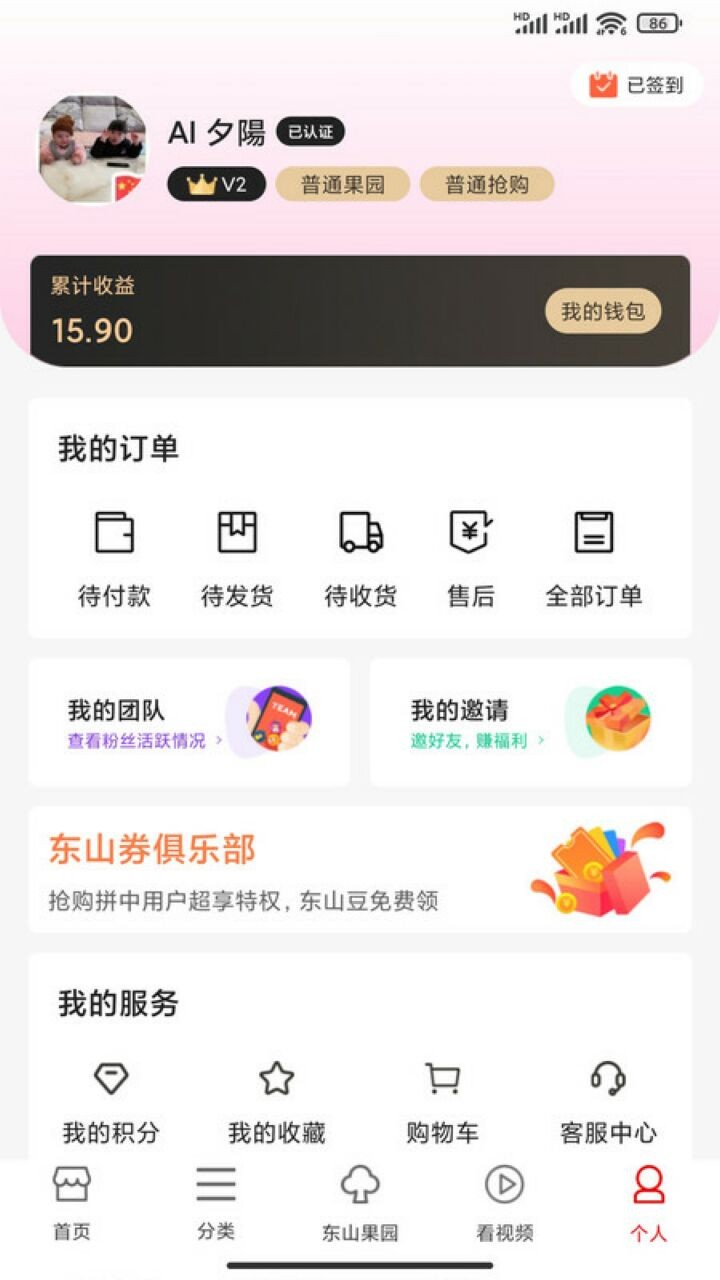Open 我的钱包 wallet

point(602,312)
